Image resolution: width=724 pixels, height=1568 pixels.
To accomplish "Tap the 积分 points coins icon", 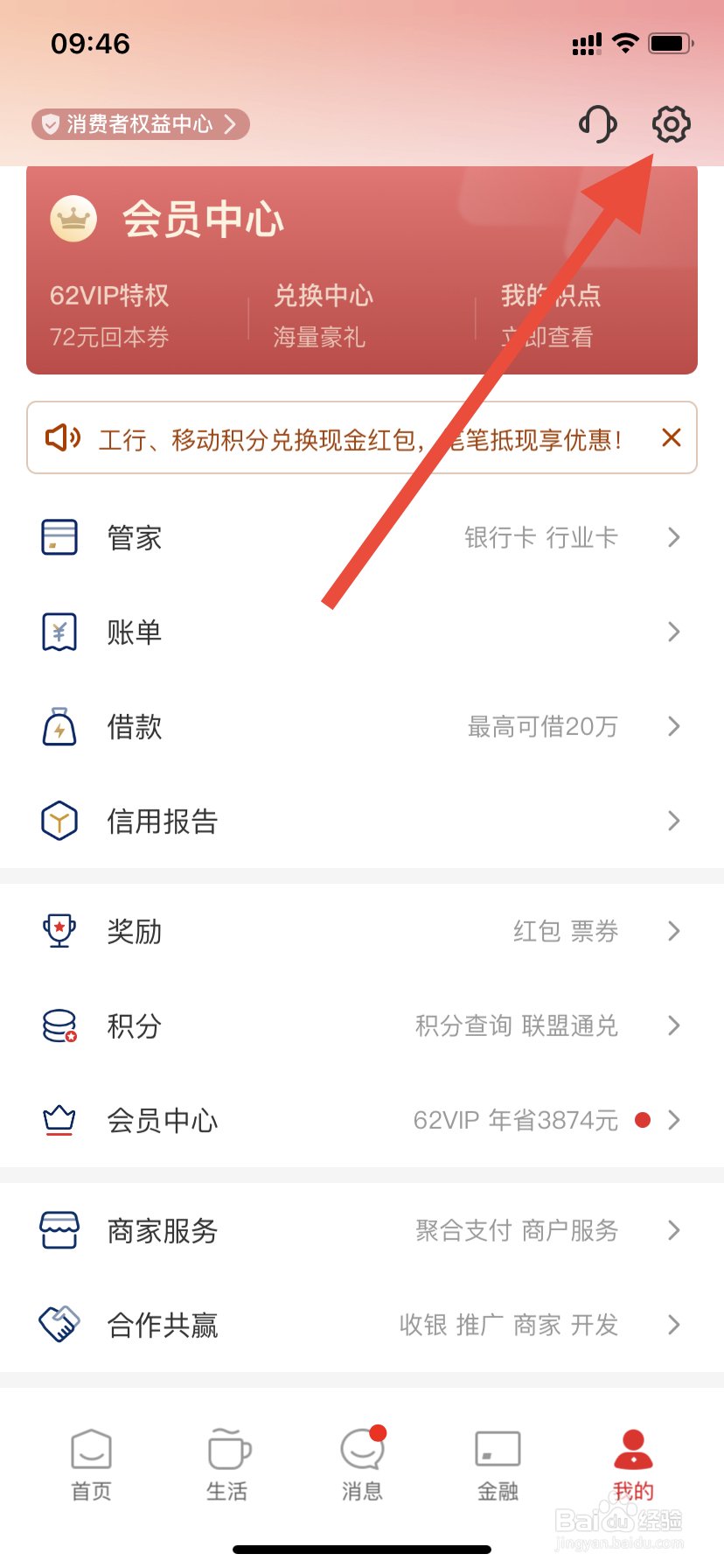I will tap(59, 1025).
